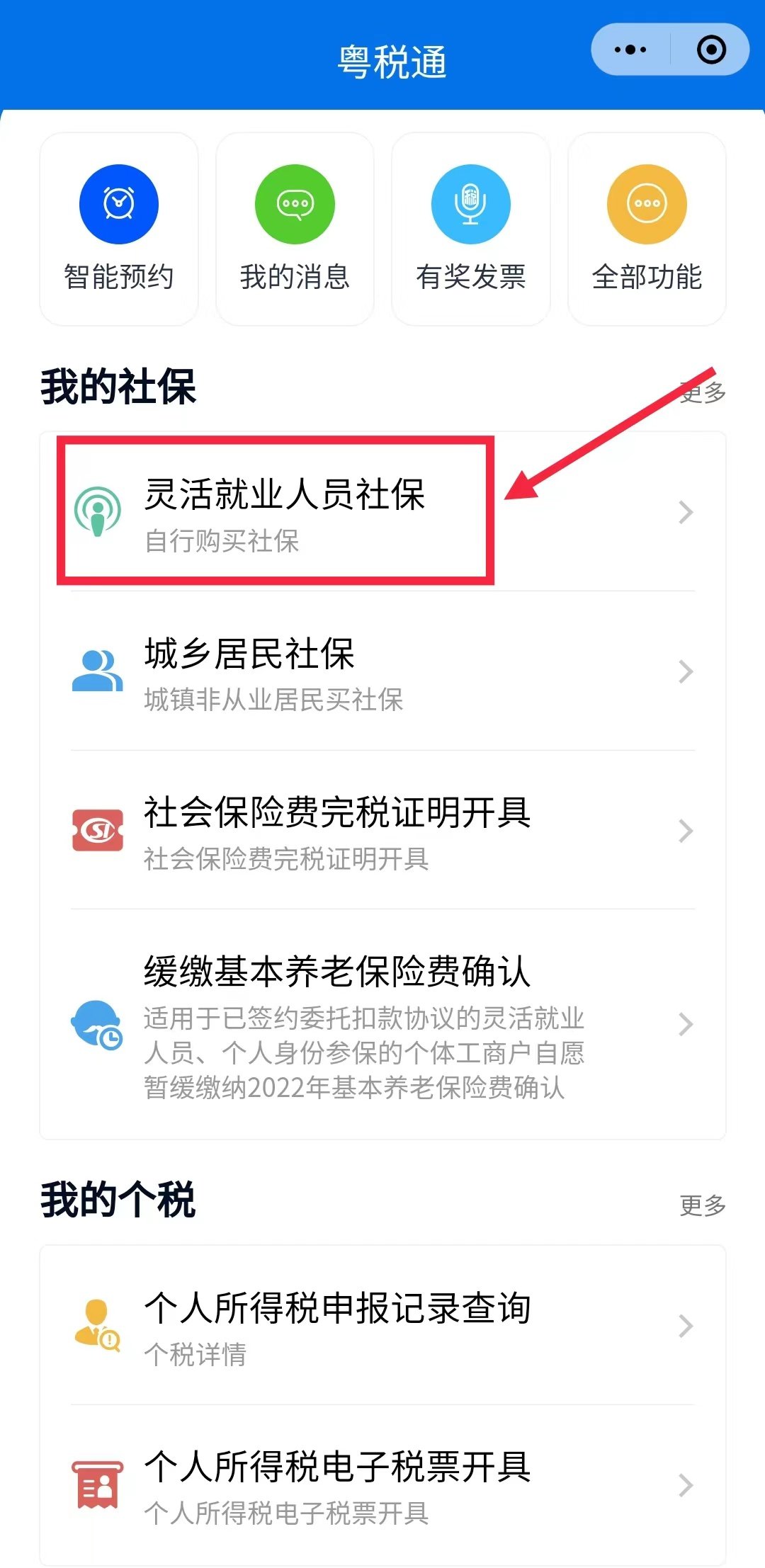Tap 更多 next to 我的社保
The image size is (765, 1568).
tap(703, 392)
